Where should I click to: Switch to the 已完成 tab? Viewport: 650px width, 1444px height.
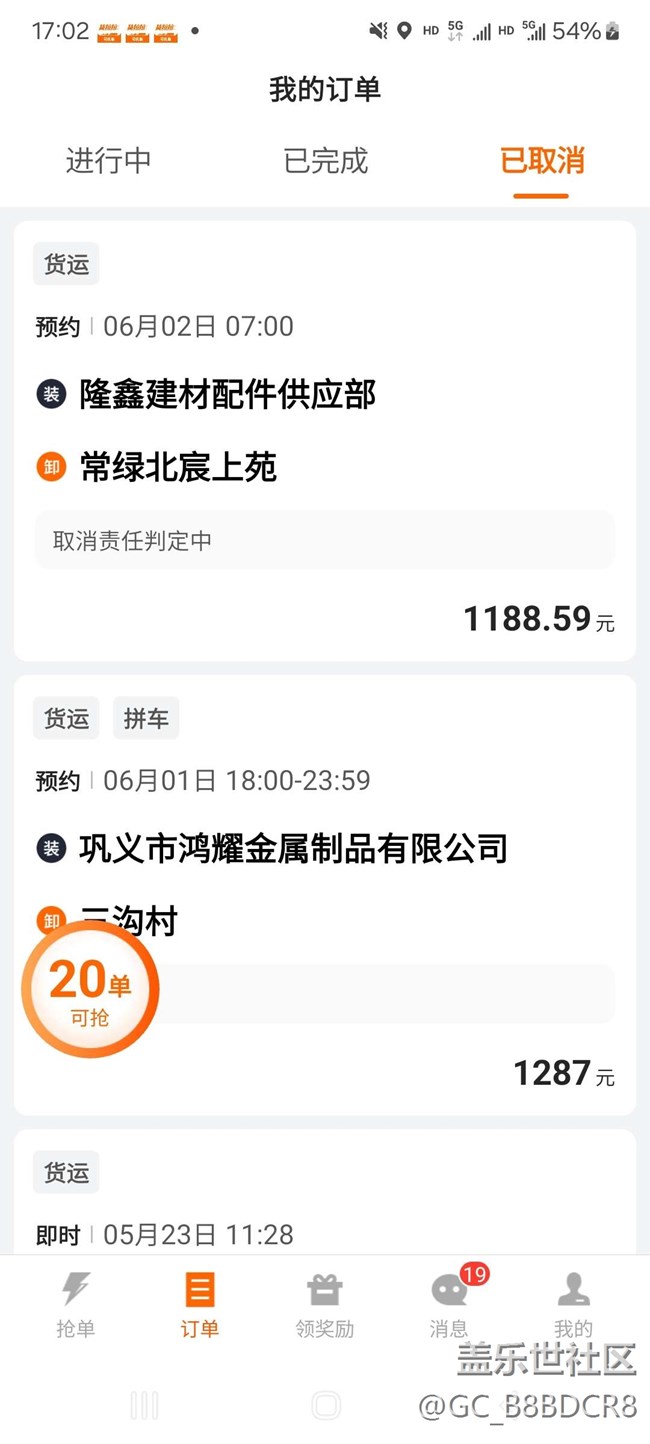pyautogui.click(x=325, y=160)
